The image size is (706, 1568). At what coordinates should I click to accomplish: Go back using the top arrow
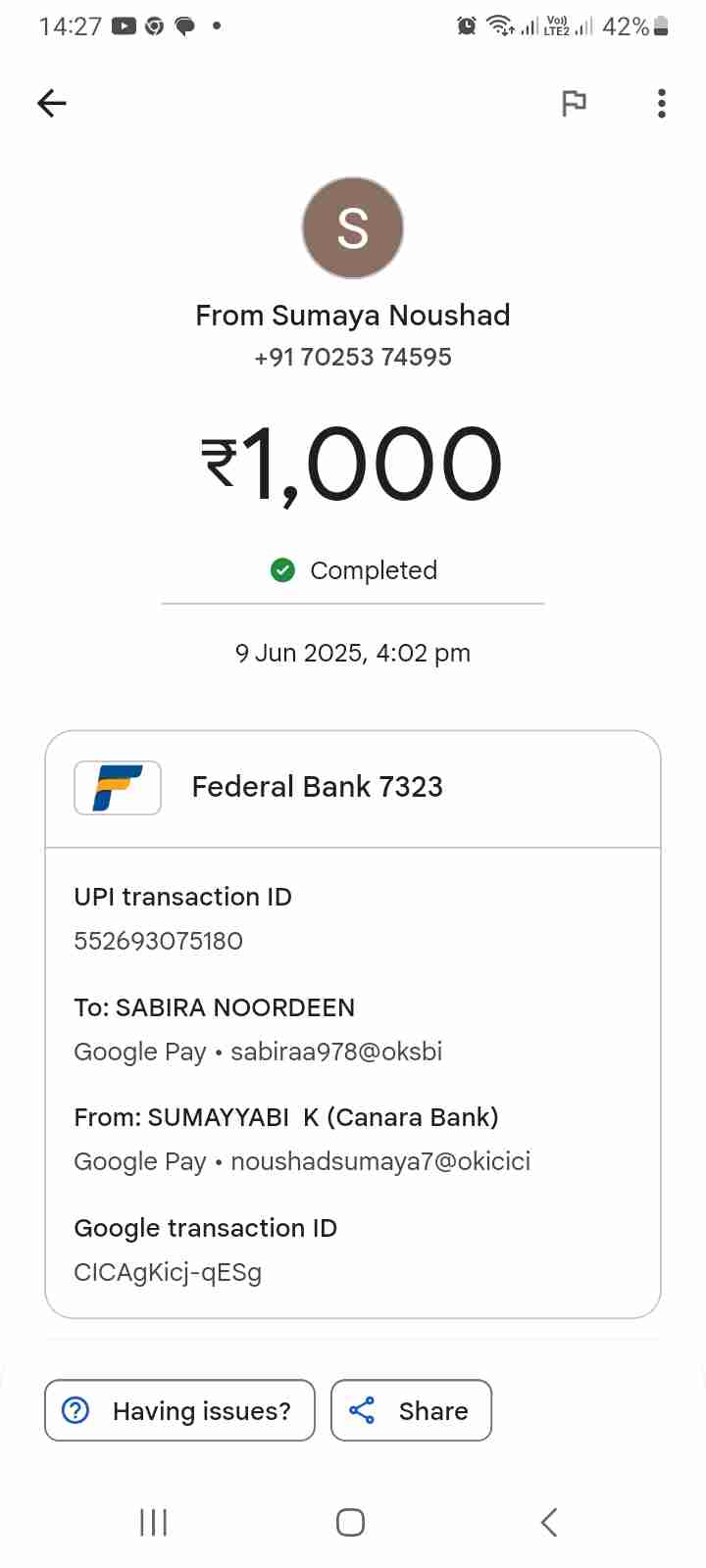tap(52, 103)
